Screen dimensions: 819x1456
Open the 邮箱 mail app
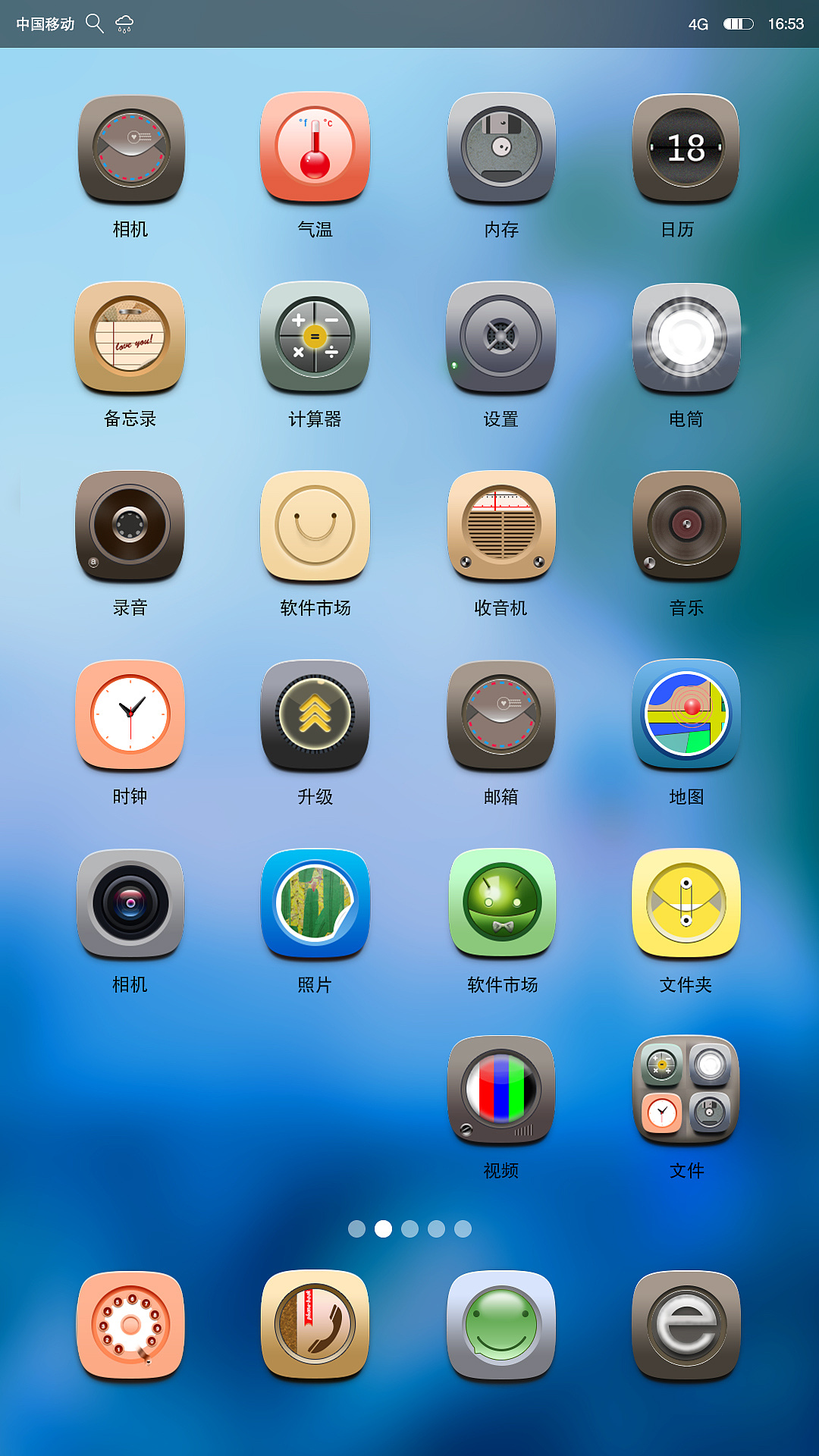[501, 714]
